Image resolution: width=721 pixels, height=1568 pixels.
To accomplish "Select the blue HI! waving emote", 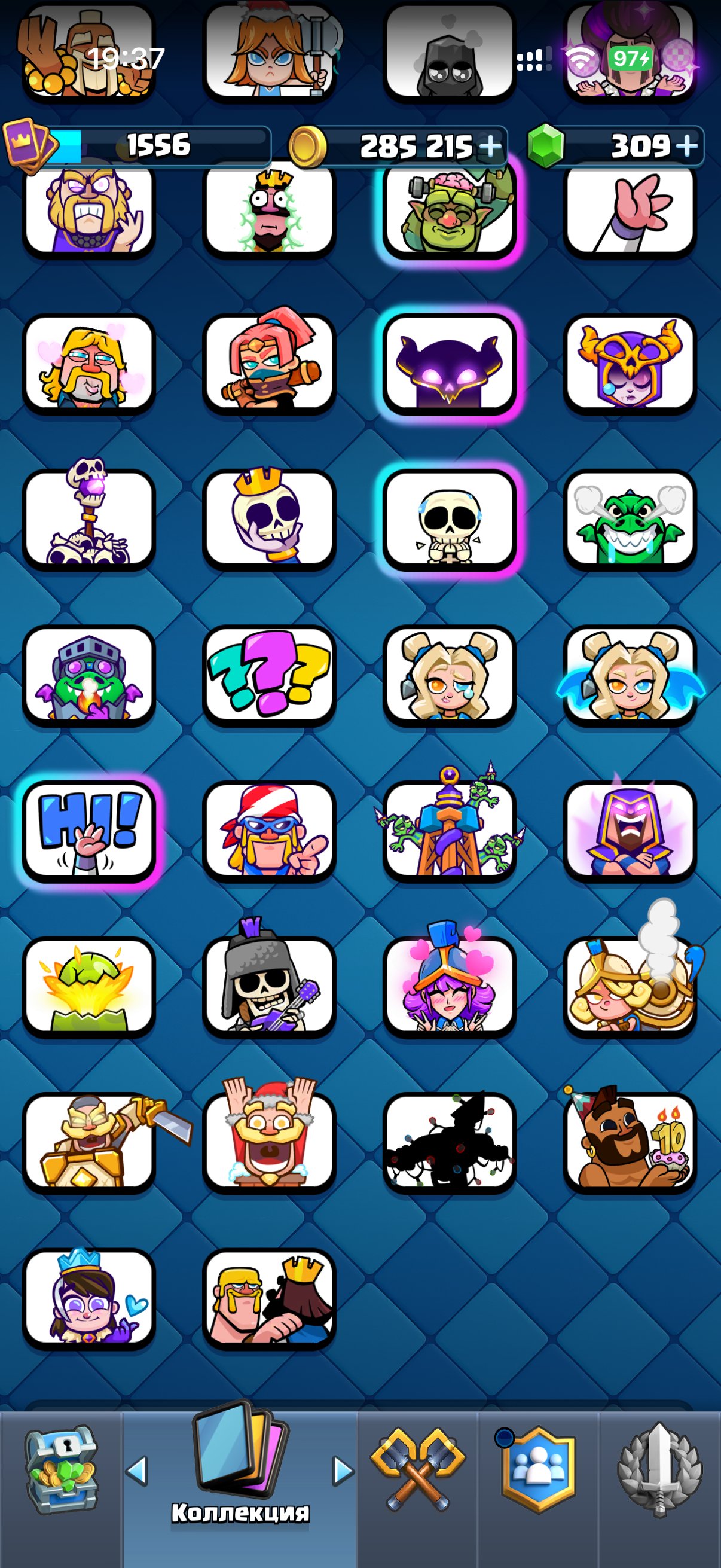I will tap(89, 831).
